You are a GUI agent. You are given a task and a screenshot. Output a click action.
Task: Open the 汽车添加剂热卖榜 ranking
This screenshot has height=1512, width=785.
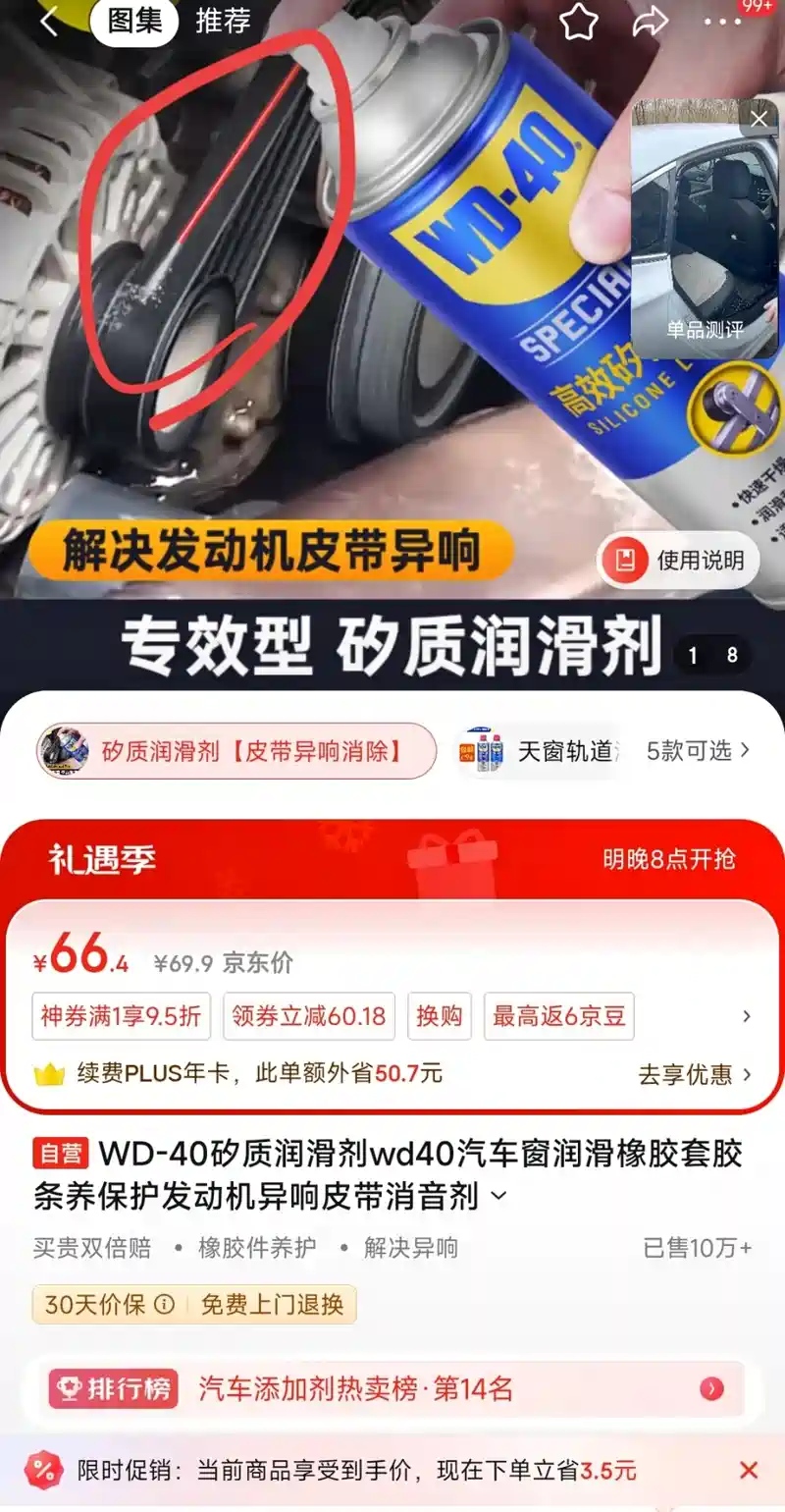pos(392,1389)
